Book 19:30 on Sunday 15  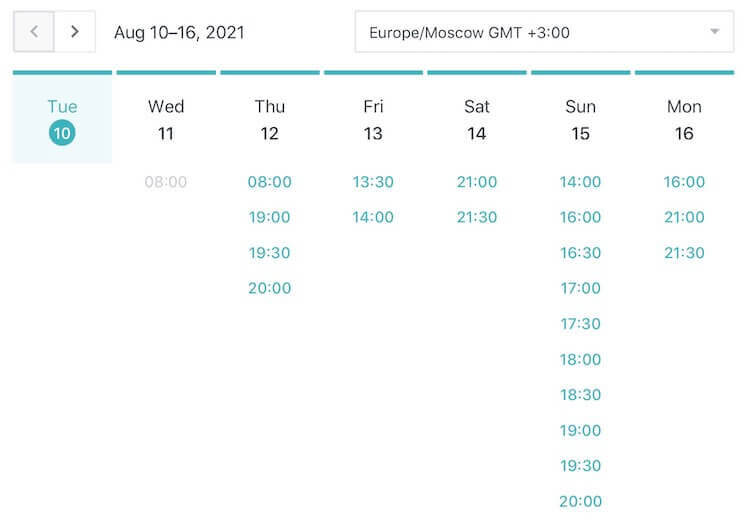[x=580, y=466]
